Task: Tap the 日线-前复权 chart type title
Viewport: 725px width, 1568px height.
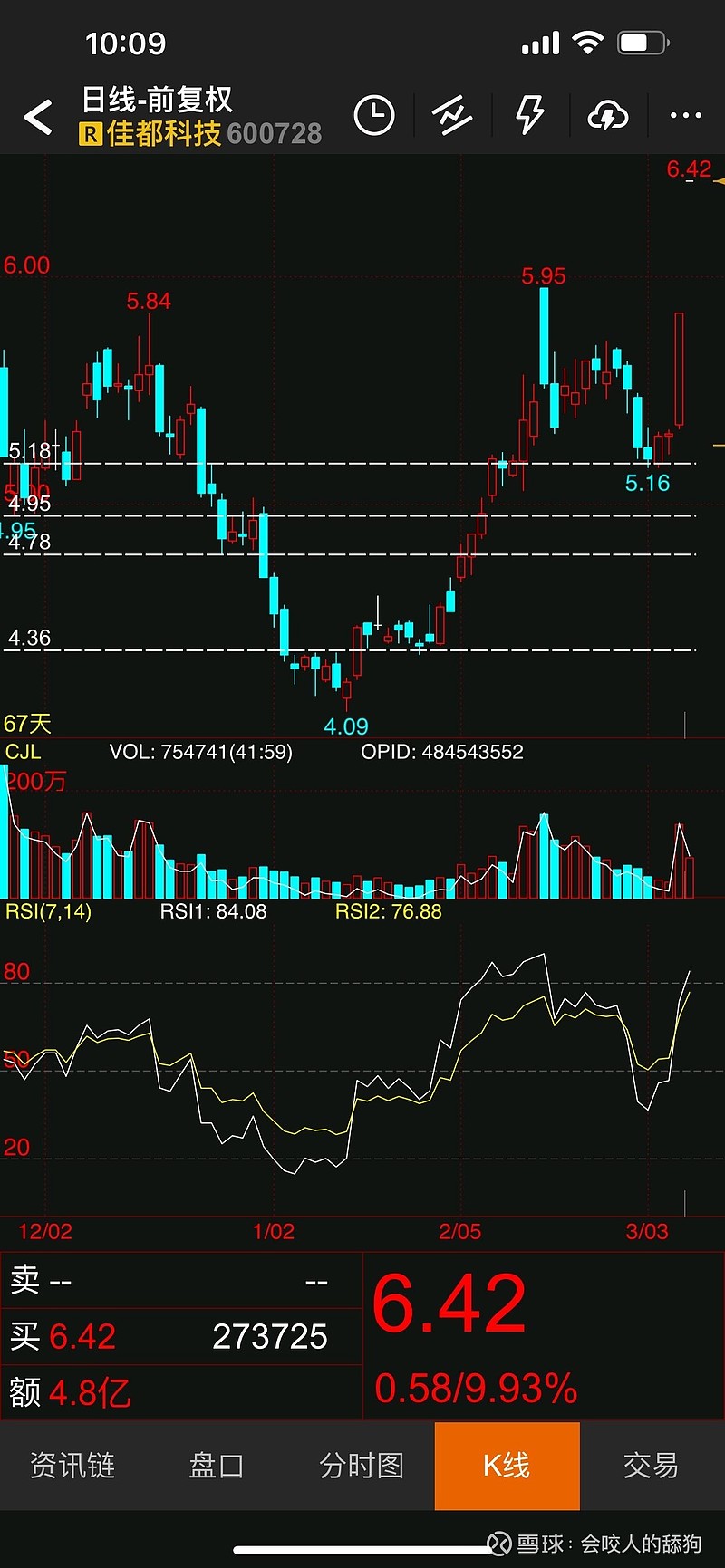Action: click(157, 99)
